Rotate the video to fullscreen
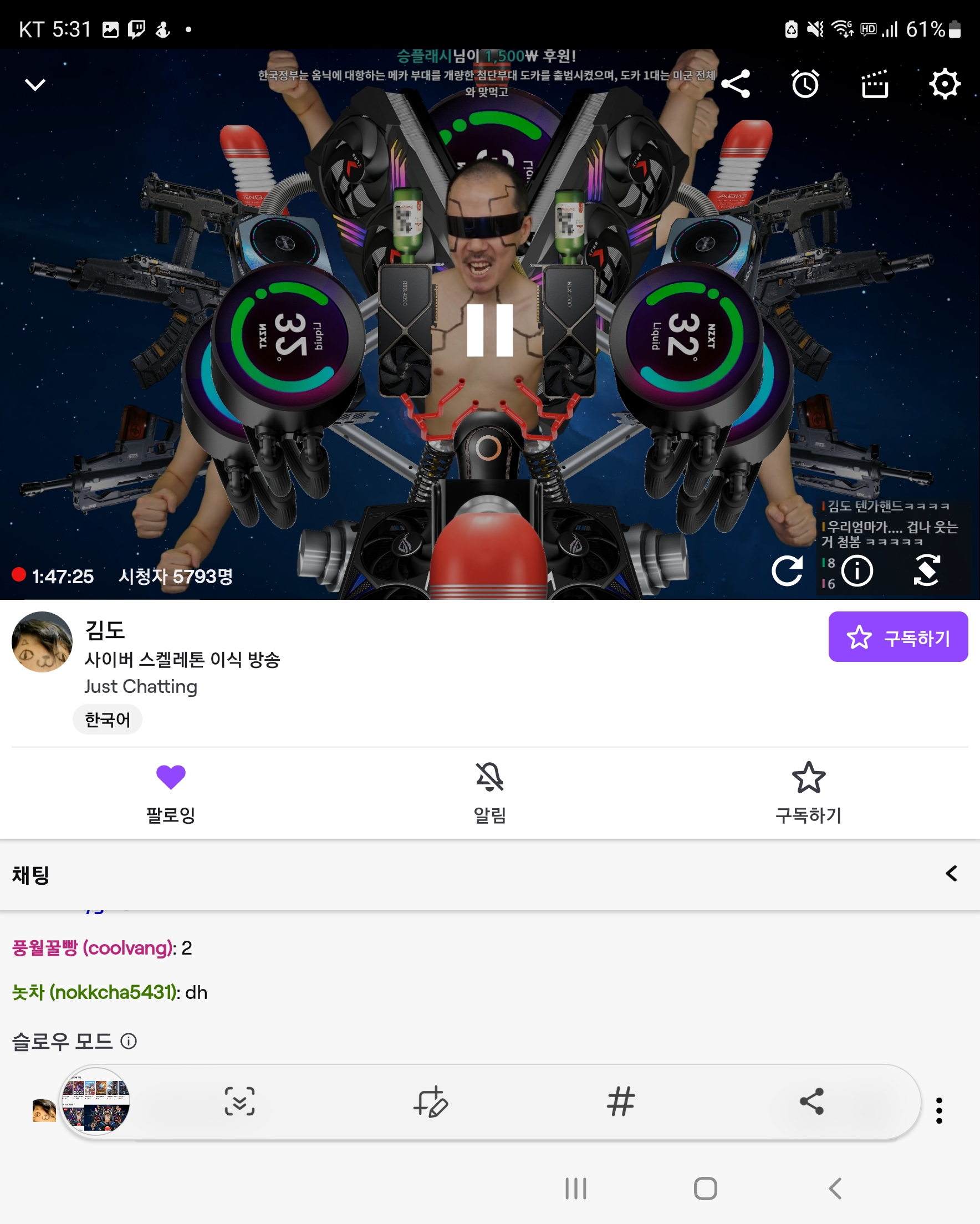Viewport: 980px width, 1224px height. pyautogui.click(x=927, y=570)
